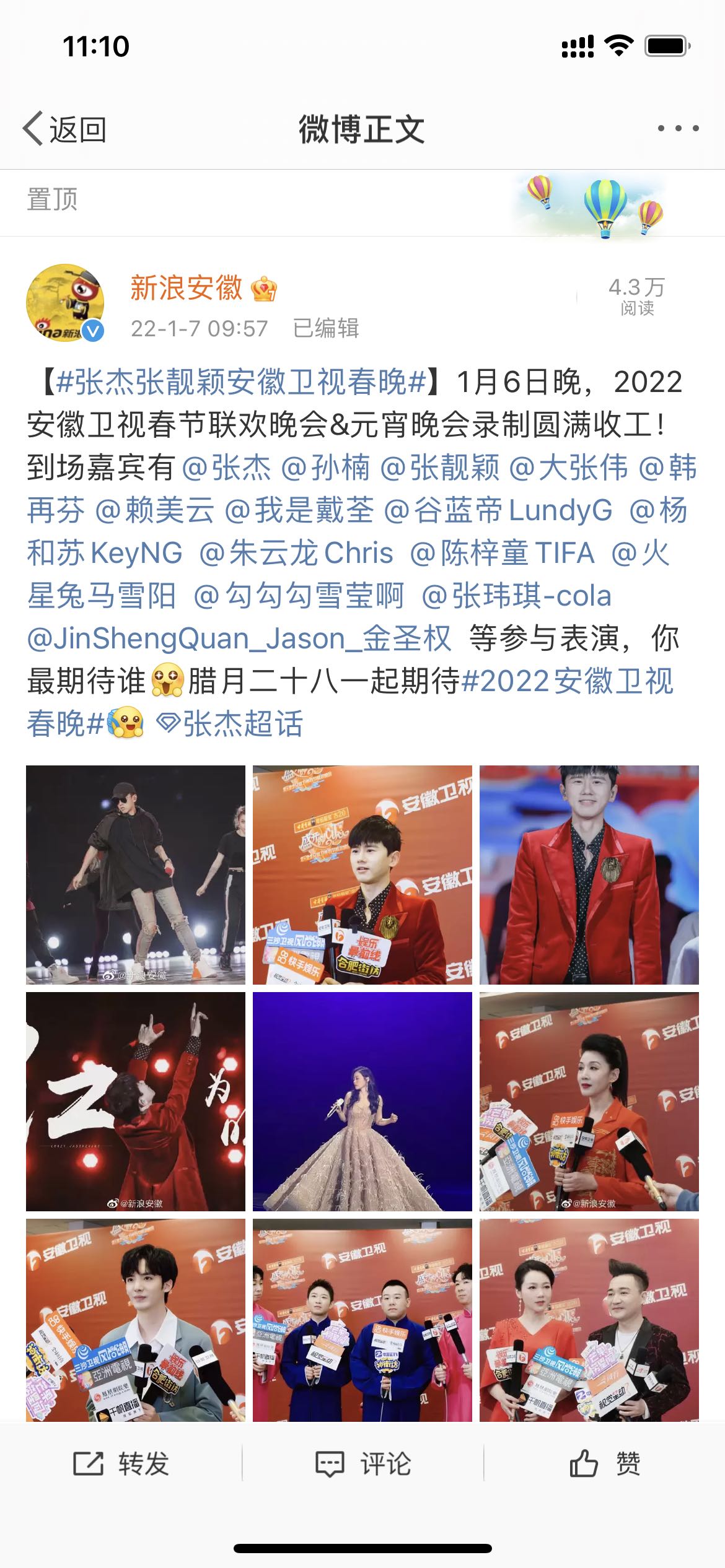
Task: Go back using the 返回 button
Action: 65,129
